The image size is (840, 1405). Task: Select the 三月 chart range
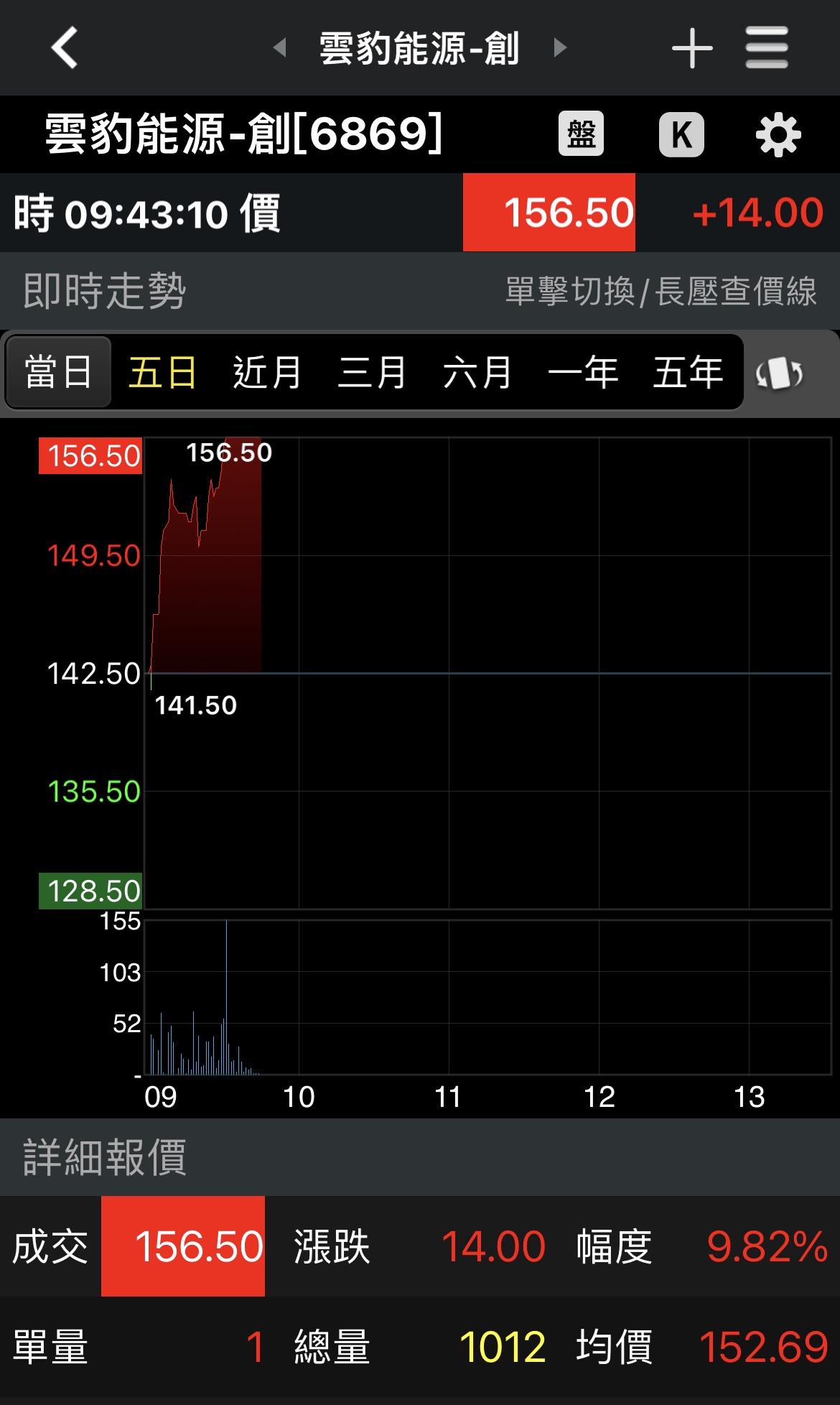pos(372,372)
